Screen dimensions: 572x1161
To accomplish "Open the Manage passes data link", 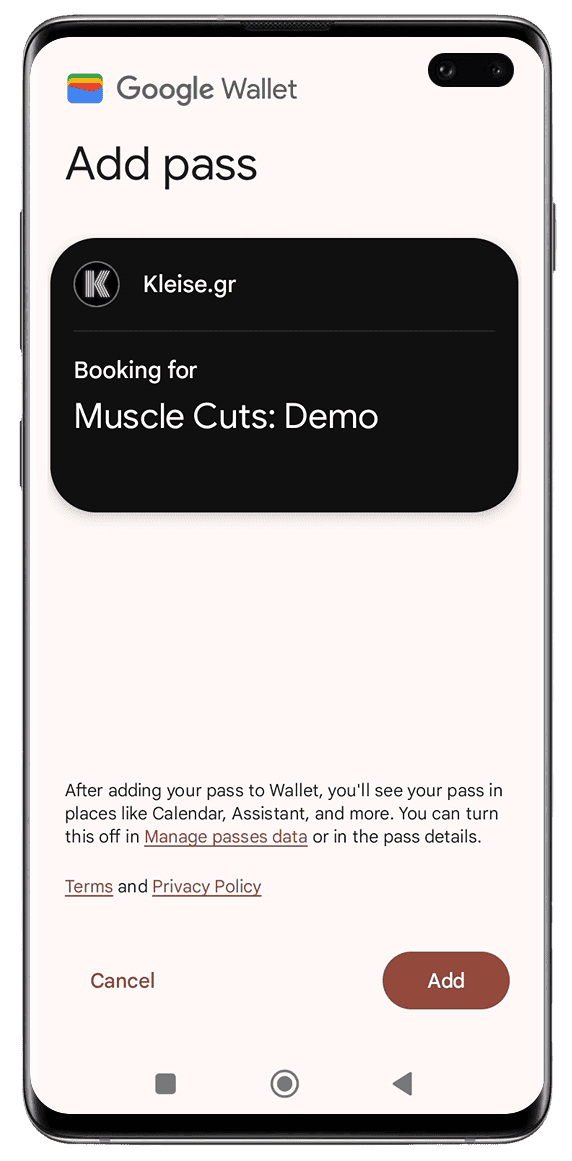I will (226, 837).
